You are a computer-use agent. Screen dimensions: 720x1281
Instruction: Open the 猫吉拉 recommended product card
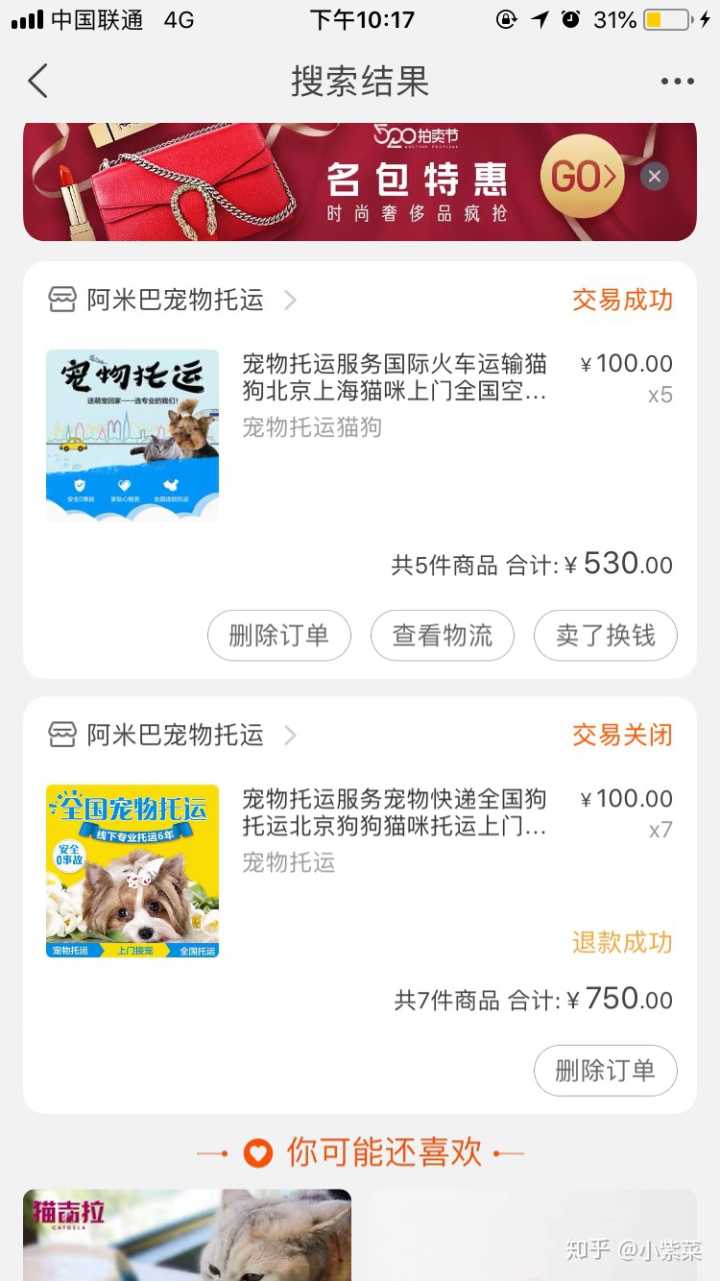(x=187, y=1235)
